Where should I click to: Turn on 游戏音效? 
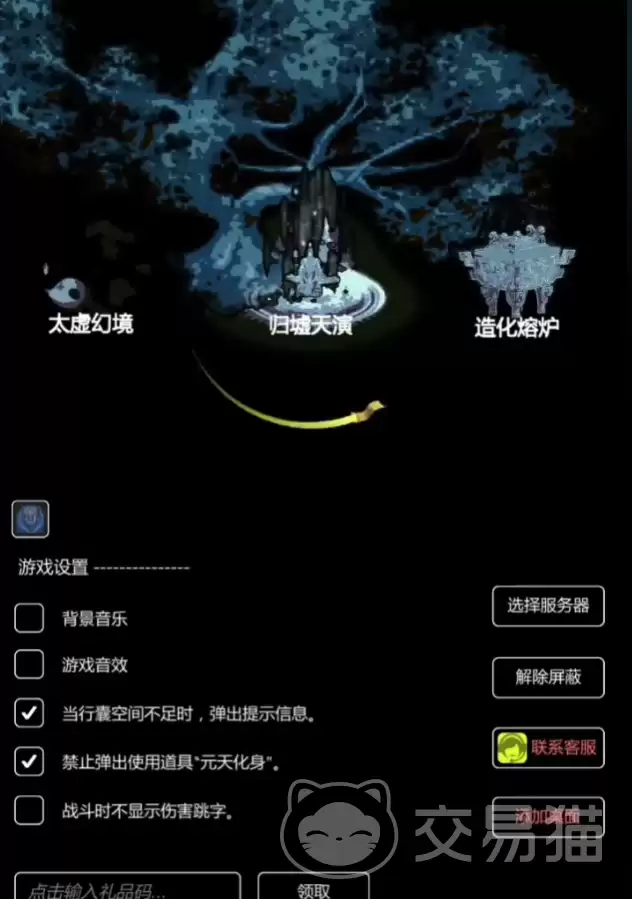click(29, 665)
